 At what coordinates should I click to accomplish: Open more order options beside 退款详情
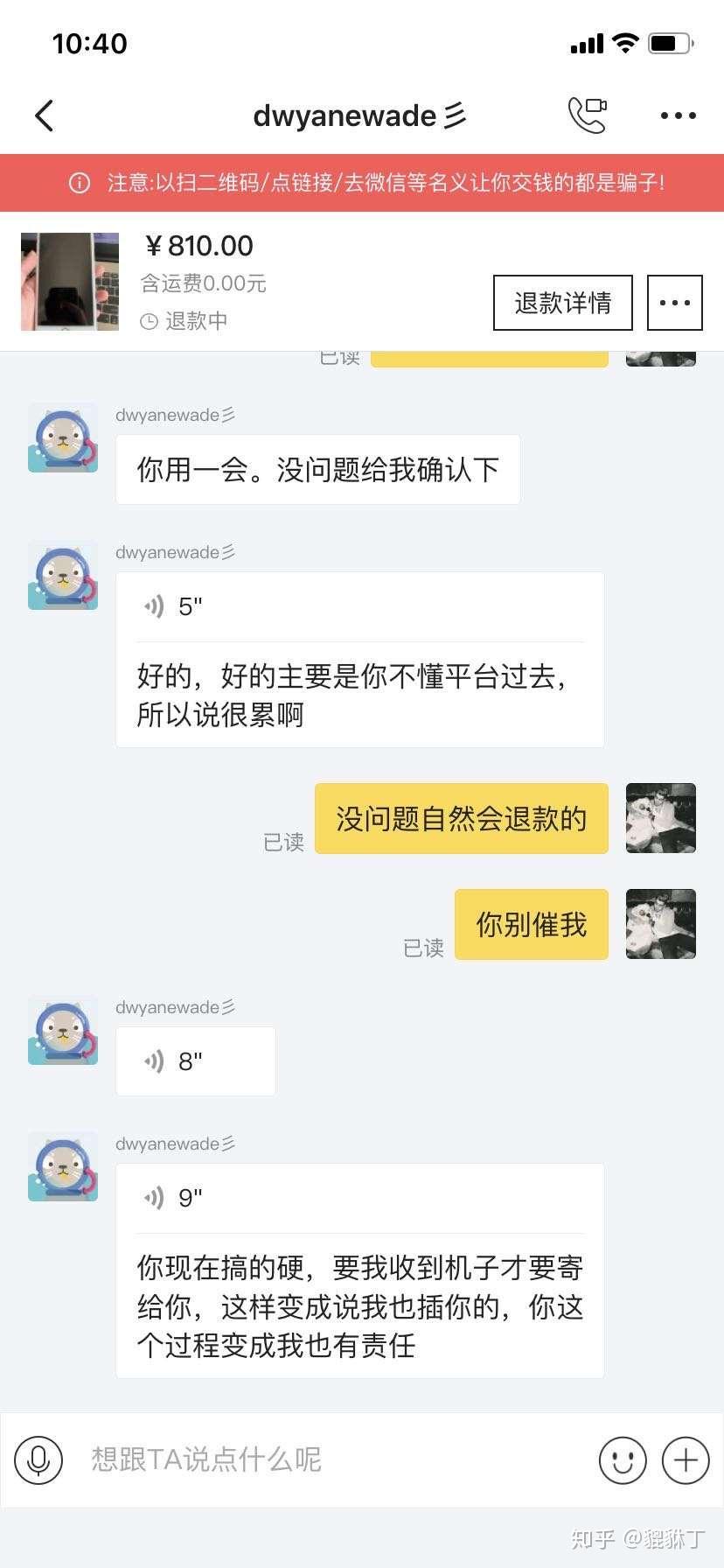pyautogui.click(x=674, y=303)
